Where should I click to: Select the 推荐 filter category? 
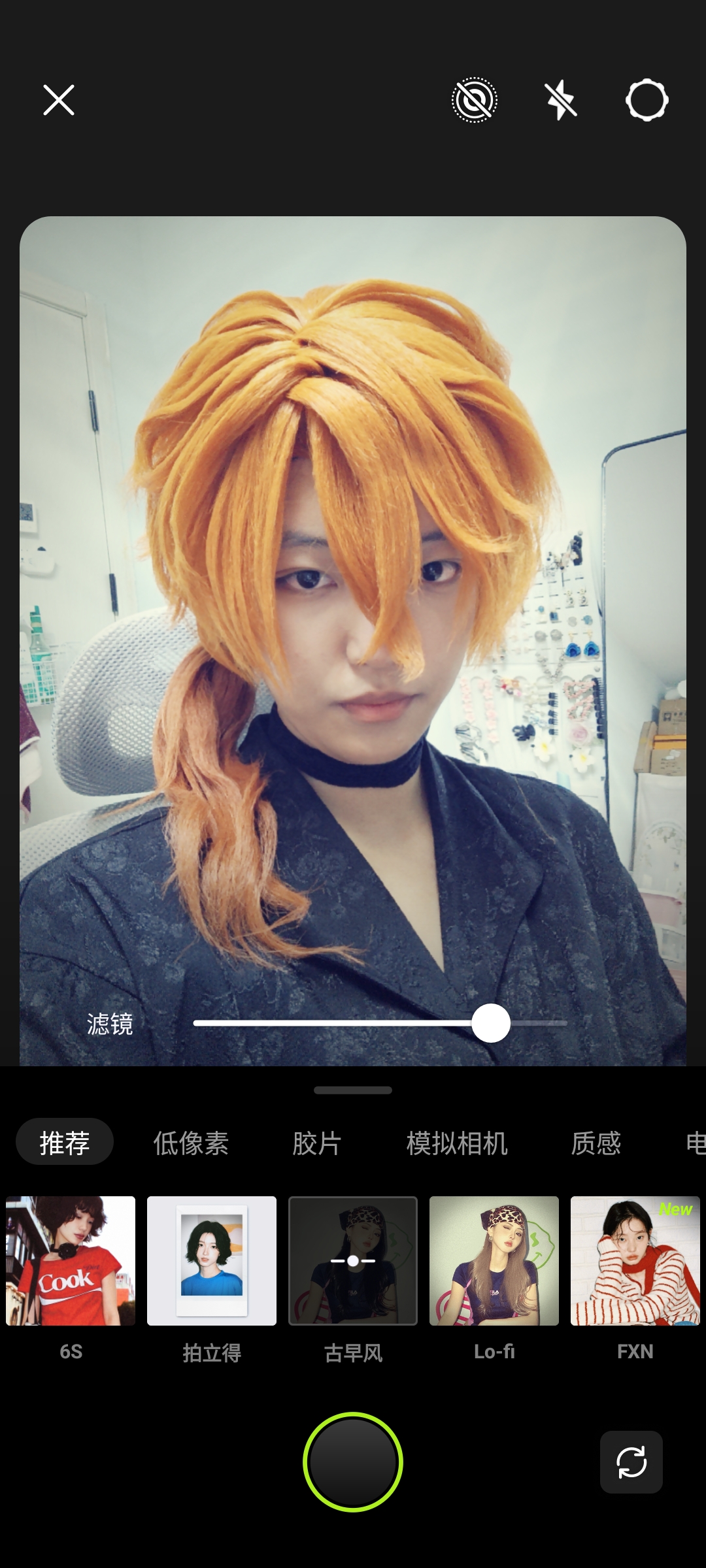(65, 1143)
